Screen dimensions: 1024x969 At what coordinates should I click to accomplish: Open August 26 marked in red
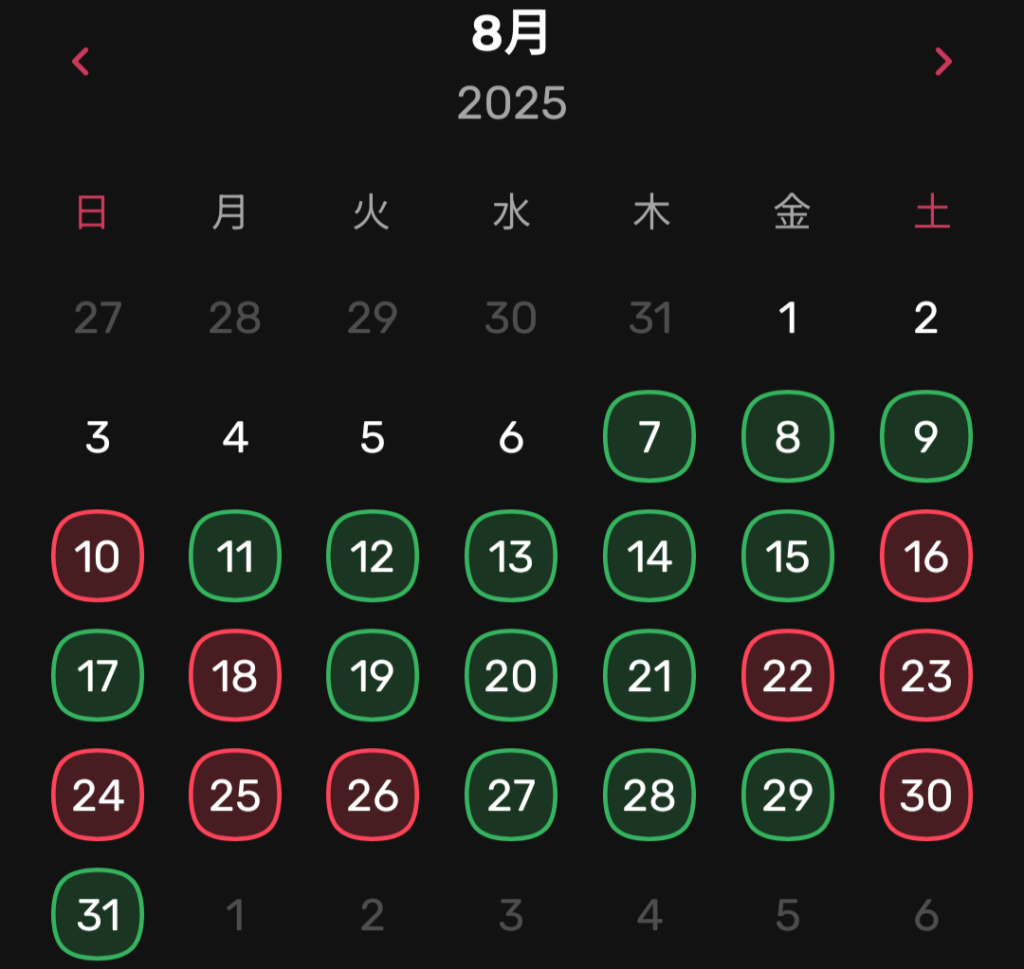(x=373, y=795)
